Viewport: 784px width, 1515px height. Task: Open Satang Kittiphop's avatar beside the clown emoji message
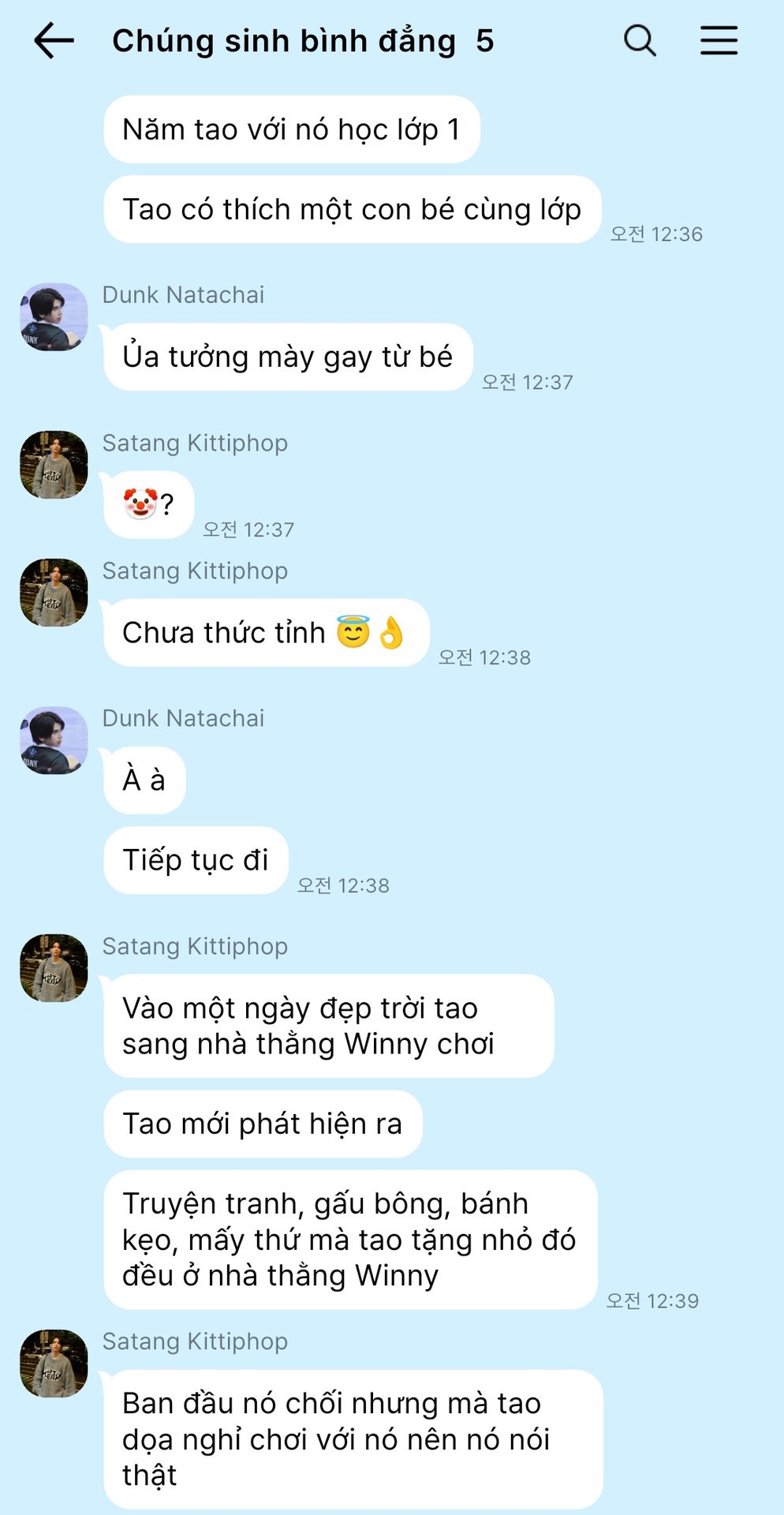pyautogui.click(x=54, y=465)
